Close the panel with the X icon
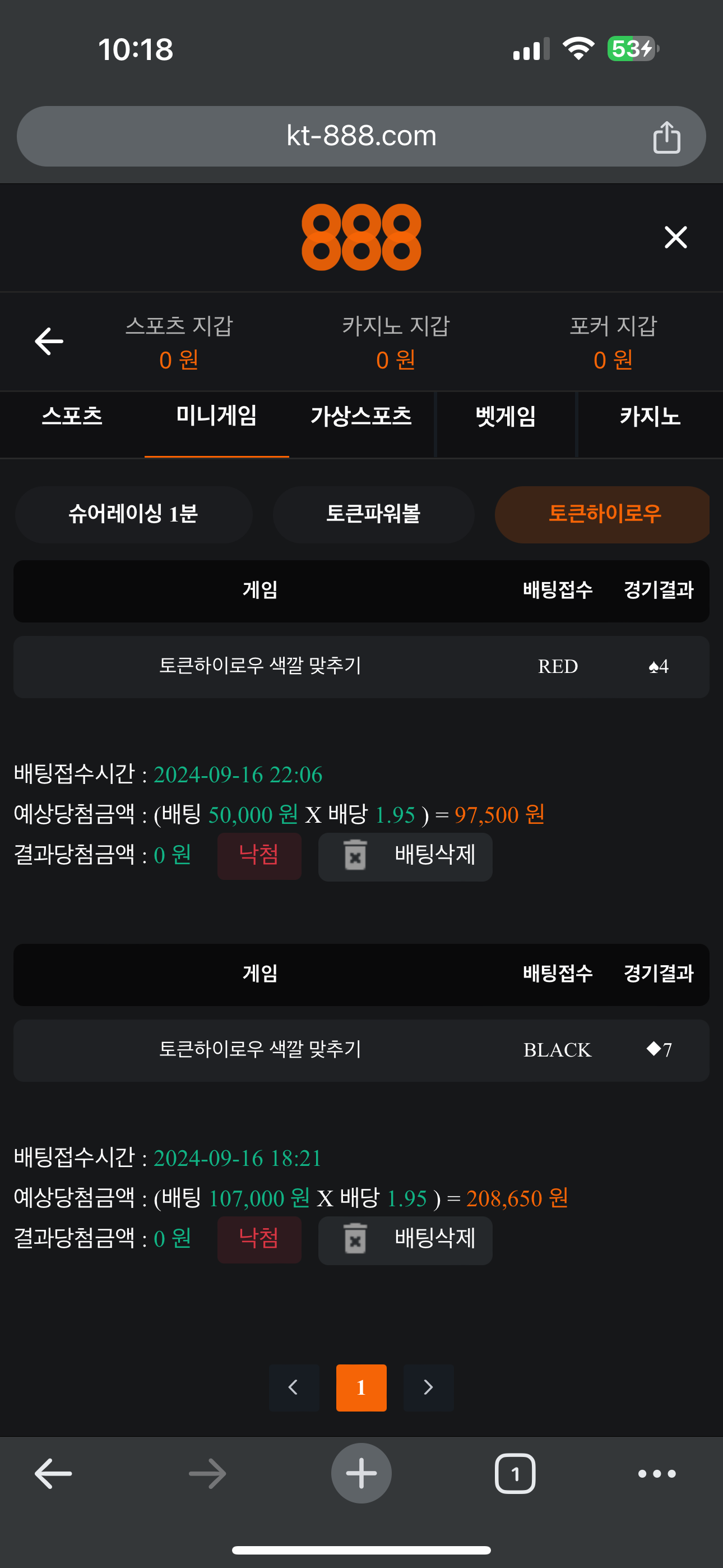The height and width of the screenshot is (1568, 723). pos(675,237)
